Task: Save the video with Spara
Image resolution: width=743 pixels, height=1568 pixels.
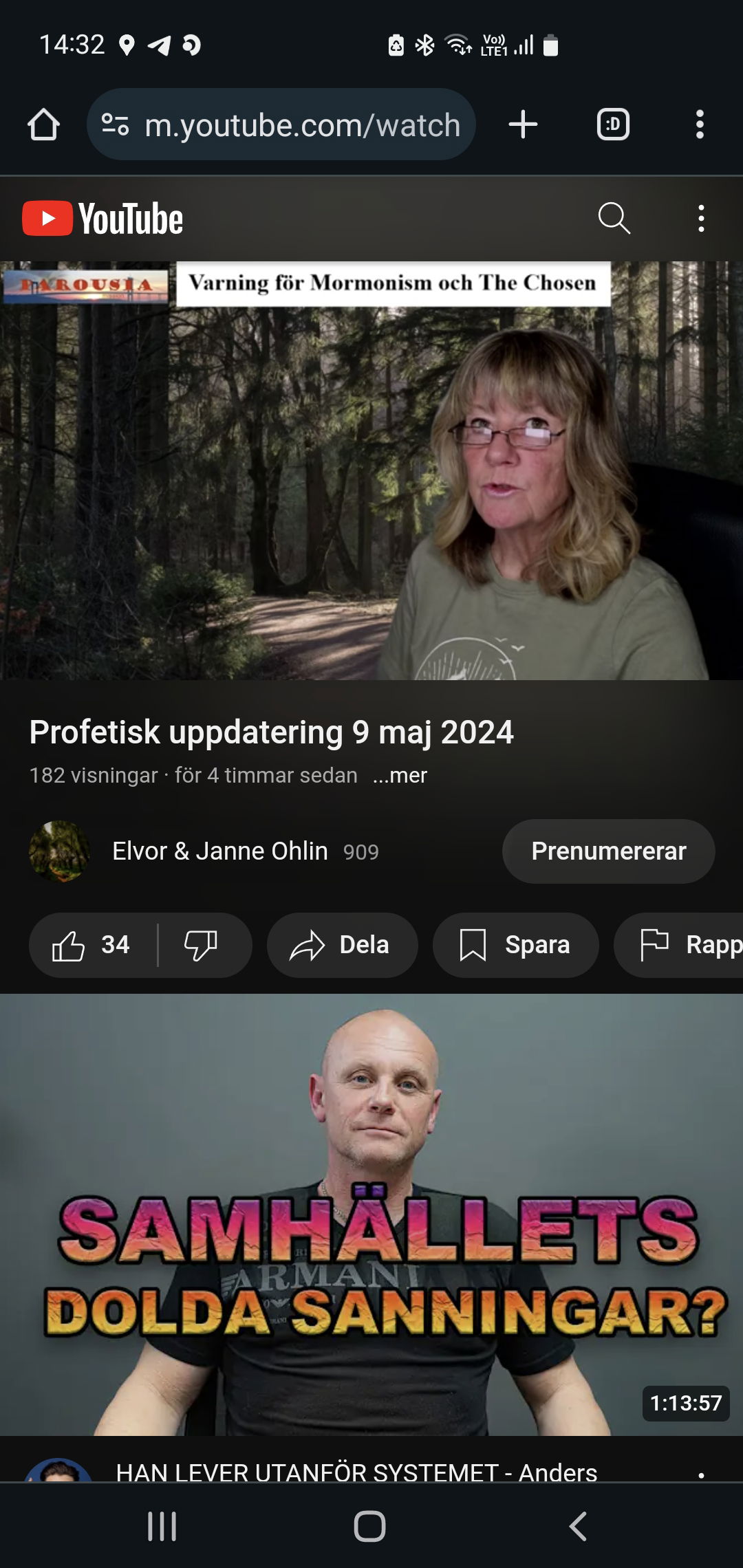Action: coord(515,945)
